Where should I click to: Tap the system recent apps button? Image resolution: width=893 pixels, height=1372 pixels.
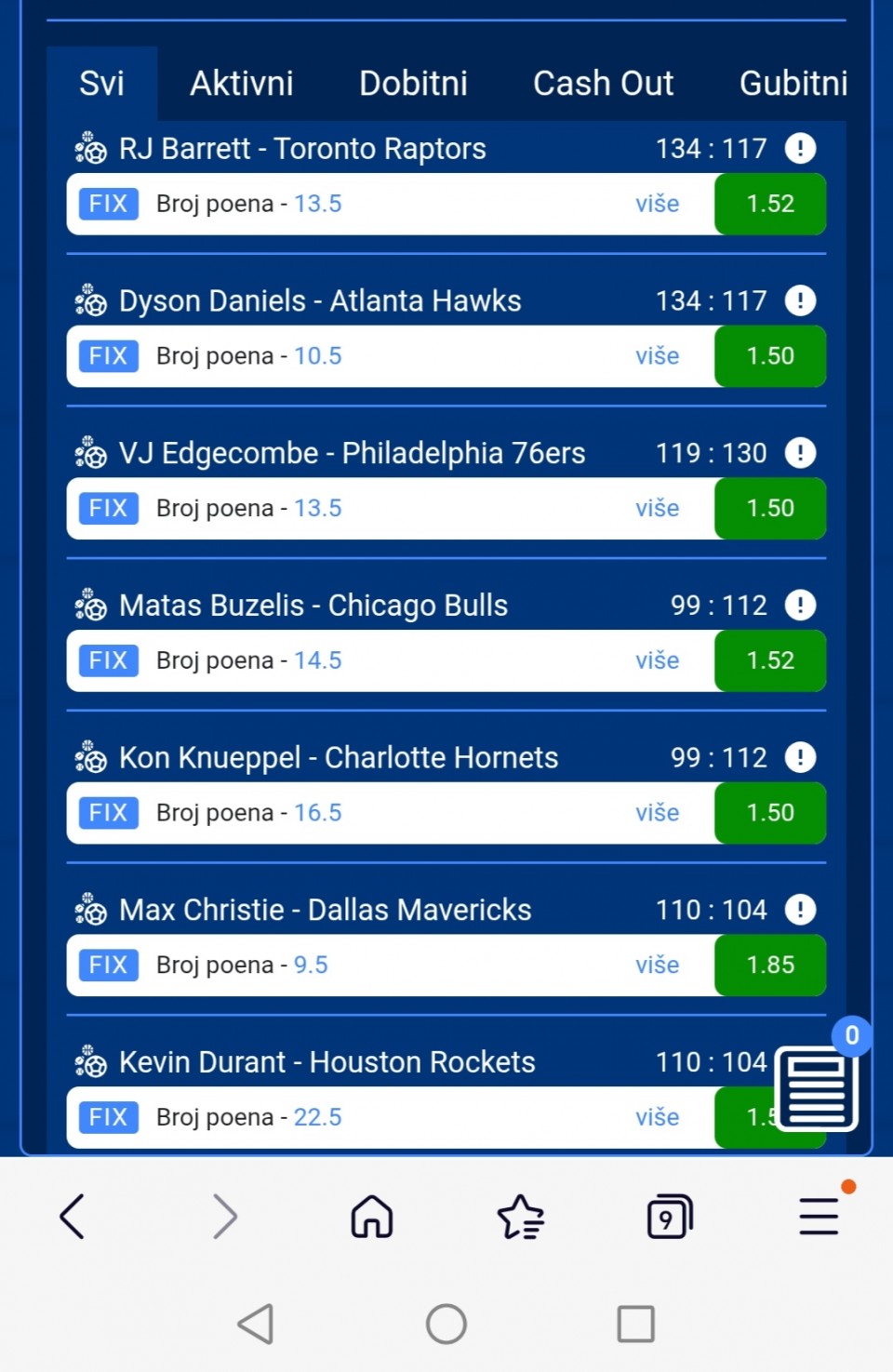coord(636,1324)
